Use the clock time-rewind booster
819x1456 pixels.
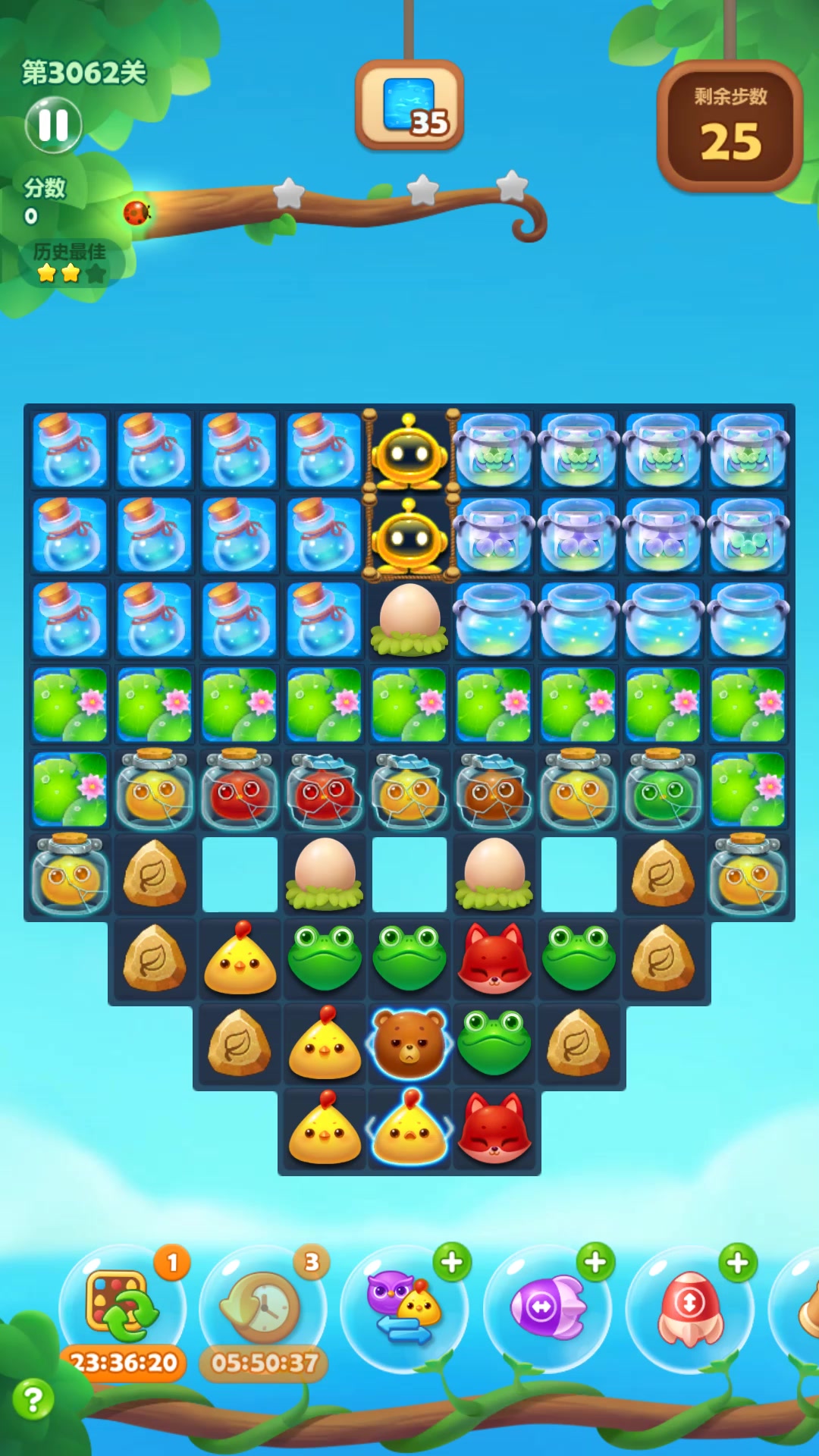[x=262, y=1306]
